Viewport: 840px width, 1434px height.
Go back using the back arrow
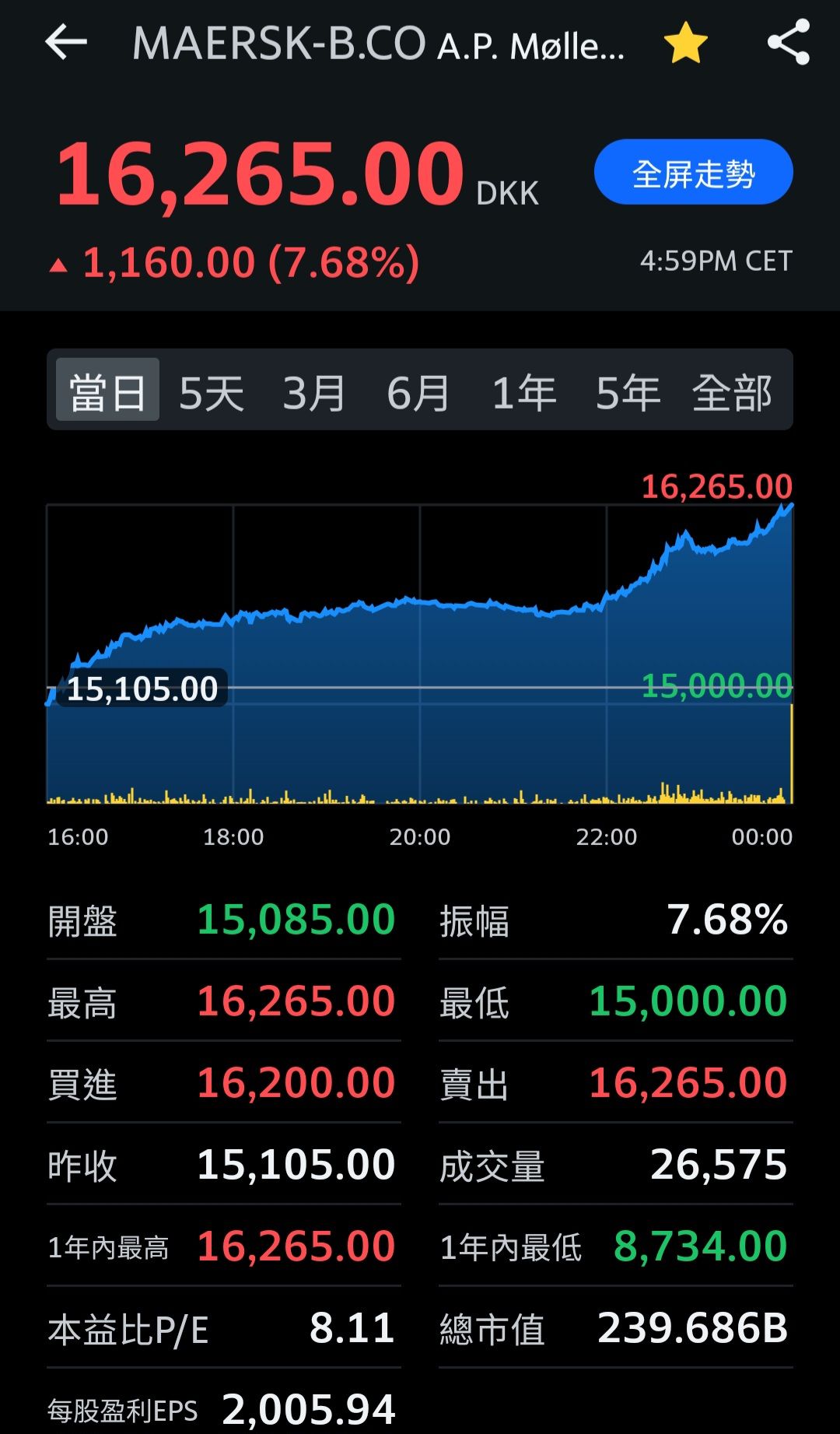click(65, 43)
